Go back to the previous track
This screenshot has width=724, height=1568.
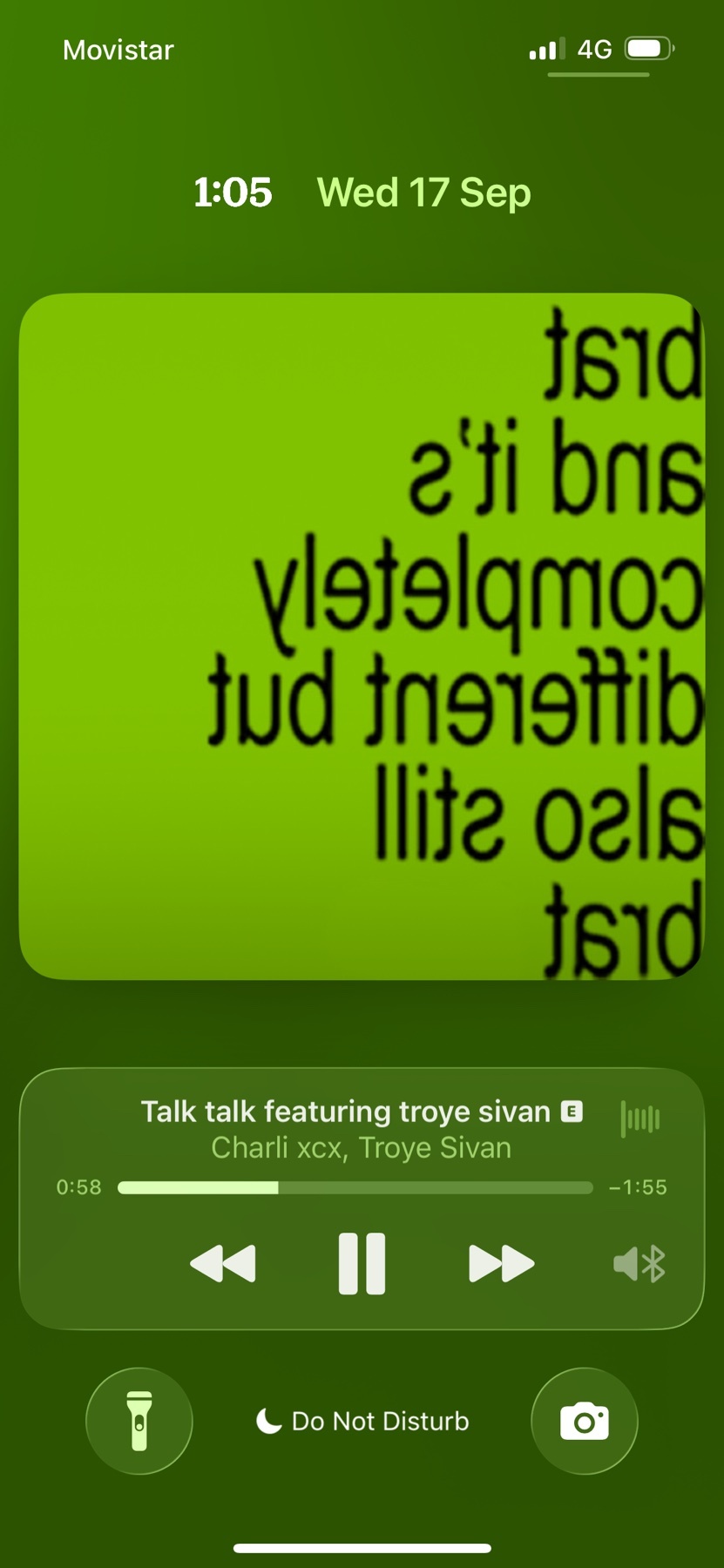(223, 1263)
